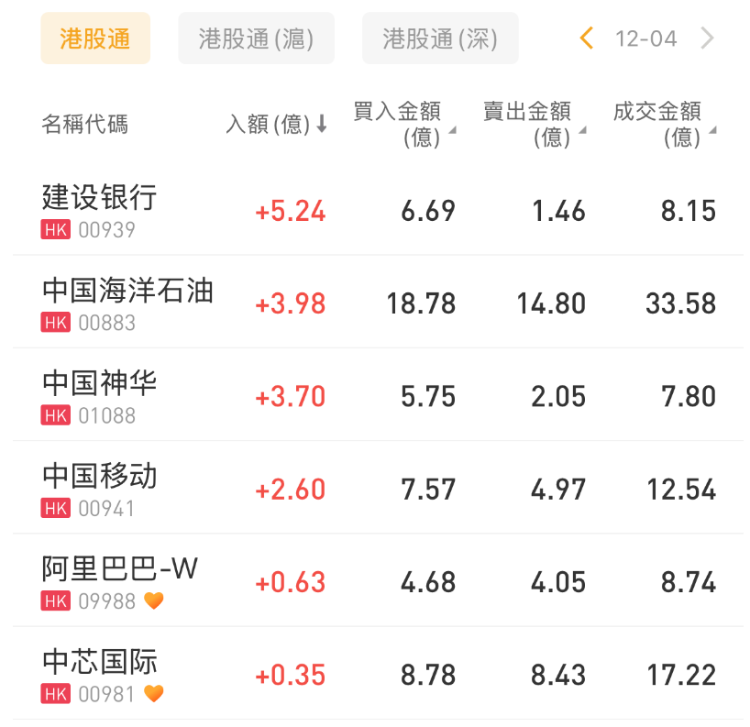750x727 pixels.
Task: Switch to the 港股通 (滬) tab
Action: 256,39
